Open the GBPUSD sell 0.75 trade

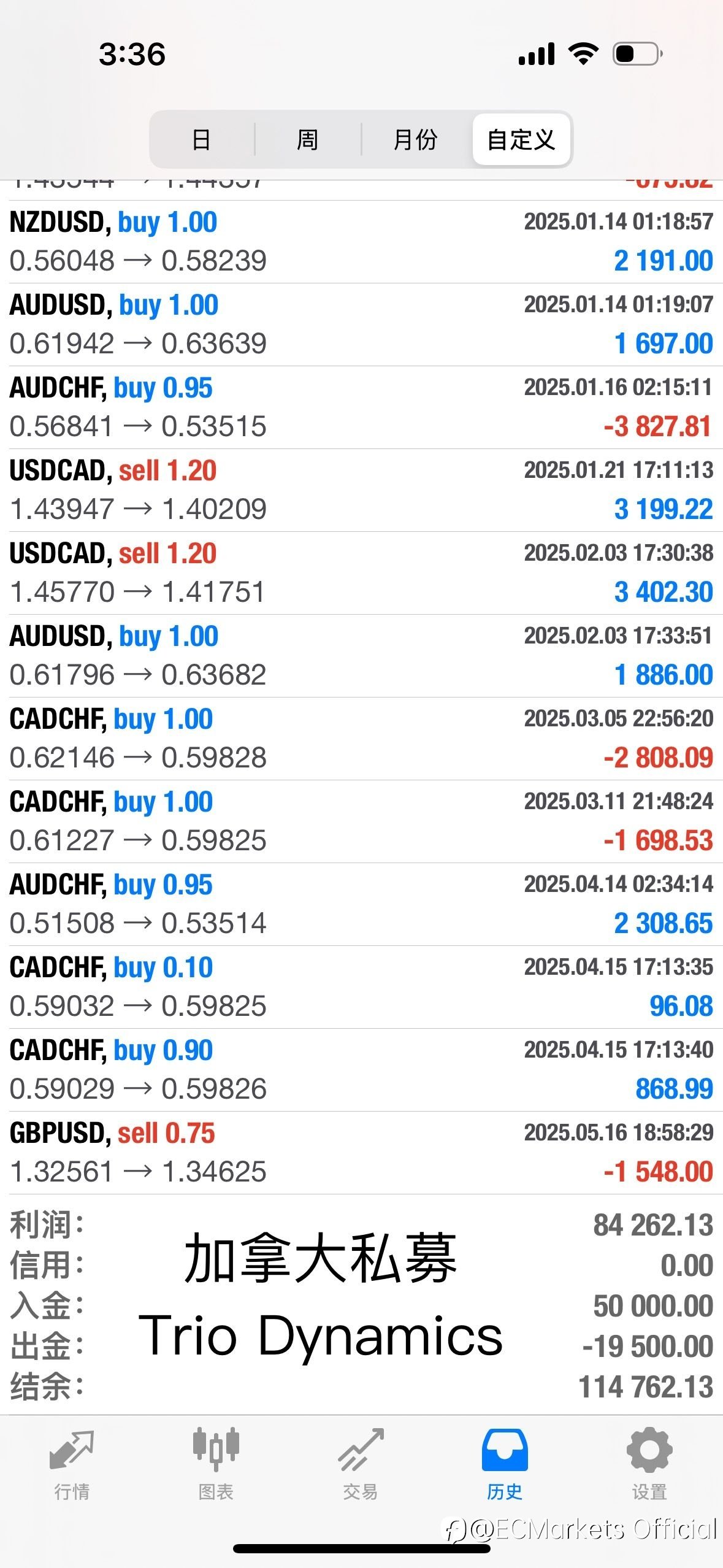click(x=361, y=1153)
